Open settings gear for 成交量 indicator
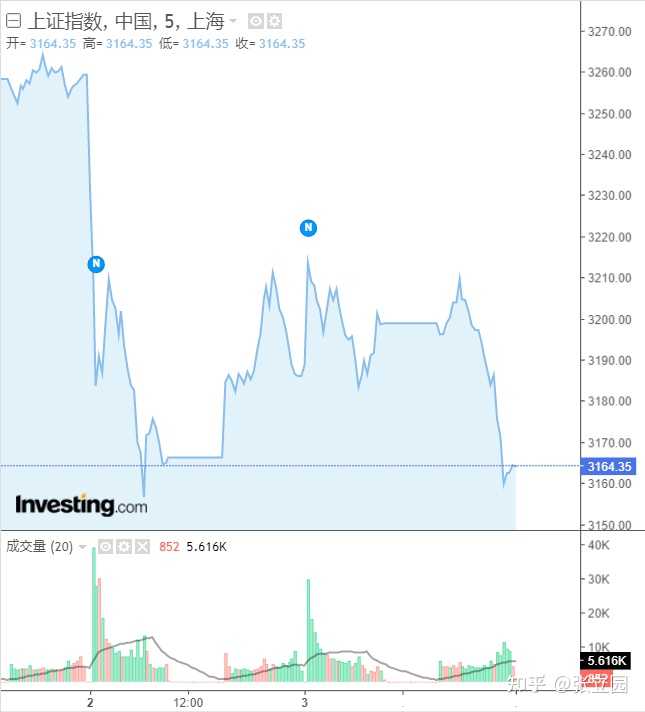The width and height of the screenshot is (645, 712). point(123,547)
